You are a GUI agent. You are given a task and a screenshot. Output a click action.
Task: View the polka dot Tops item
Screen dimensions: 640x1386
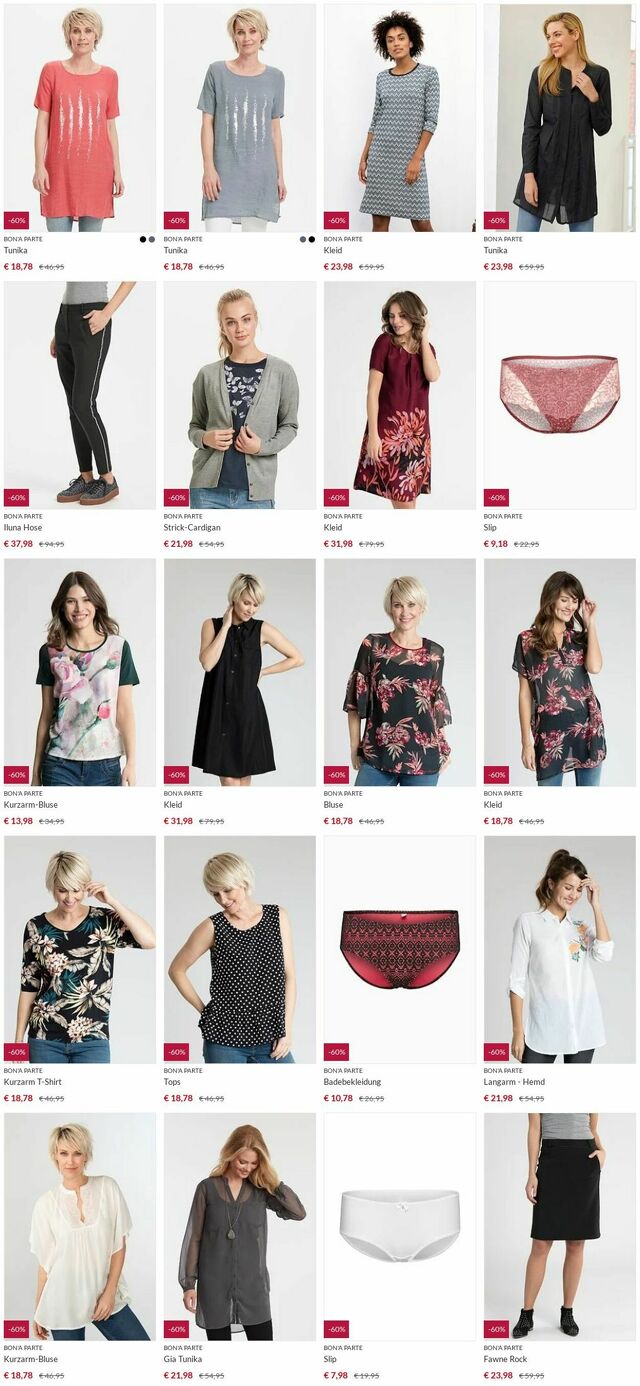click(x=239, y=949)
